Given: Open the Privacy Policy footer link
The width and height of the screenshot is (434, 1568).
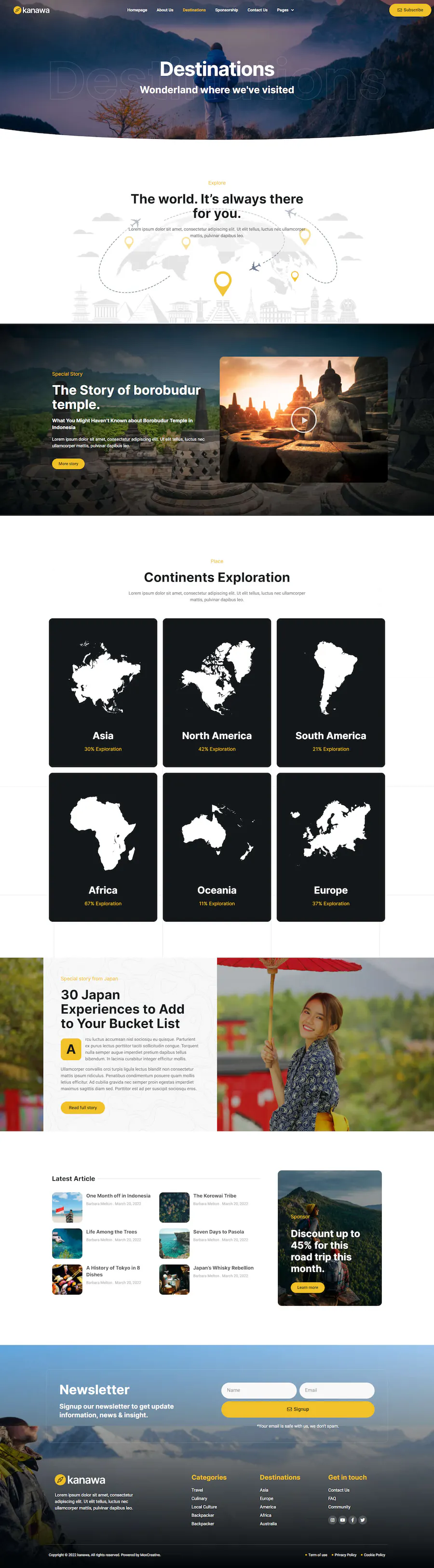Looking at the screenshot, I should coord(345,1555).
